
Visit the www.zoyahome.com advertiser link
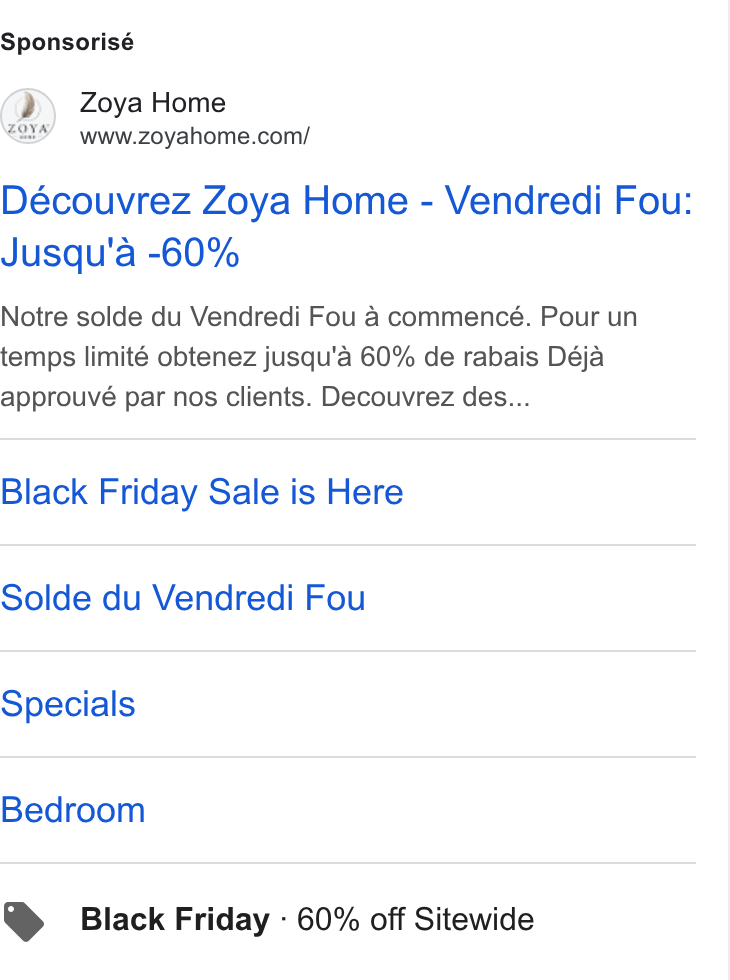point(194,136)
